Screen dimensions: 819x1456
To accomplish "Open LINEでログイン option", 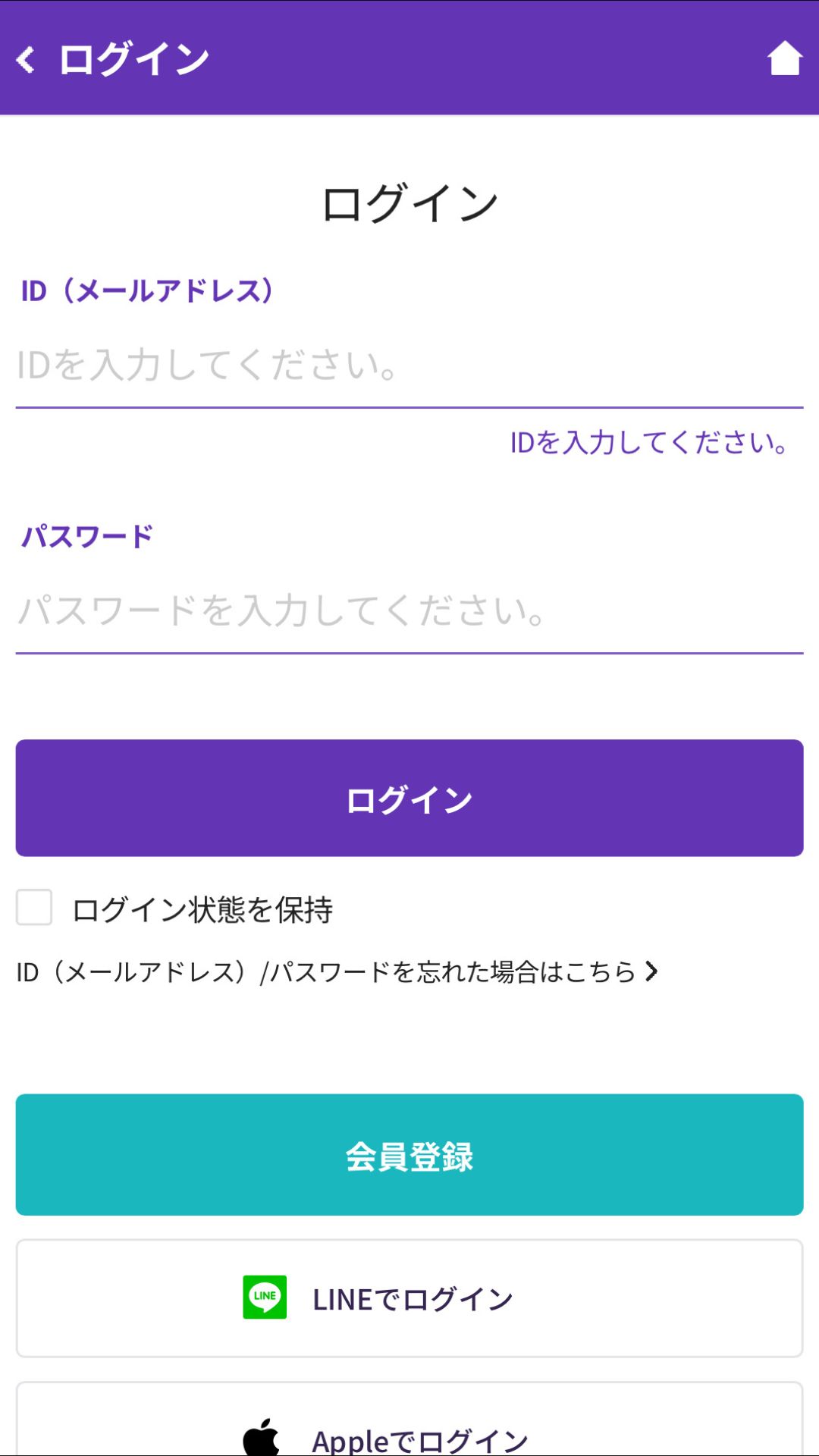I will click(409, 1297).
